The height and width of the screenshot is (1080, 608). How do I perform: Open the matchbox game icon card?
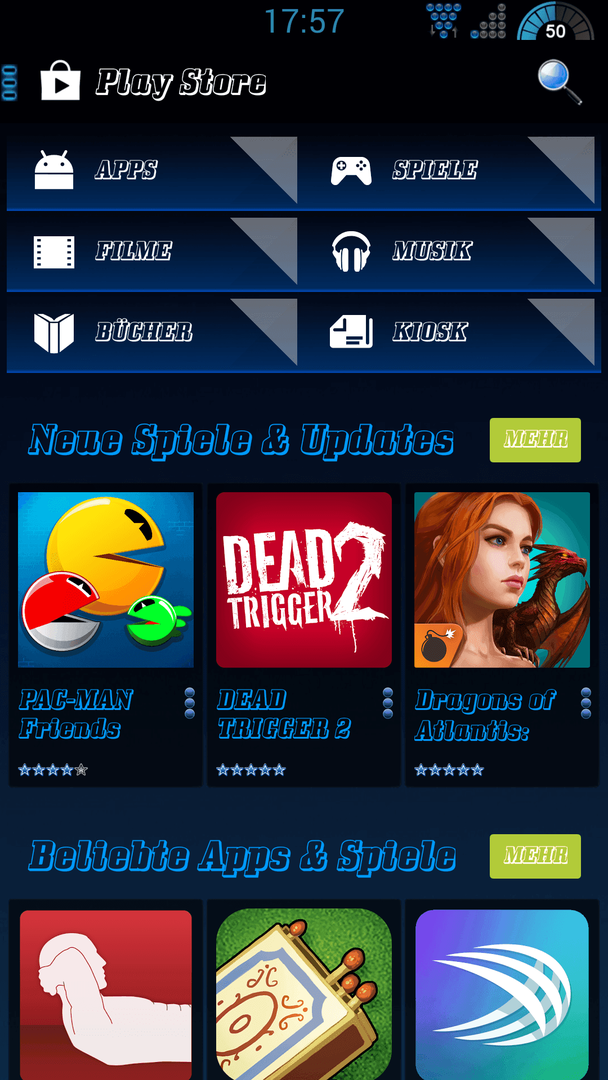[x=304, y=990]
